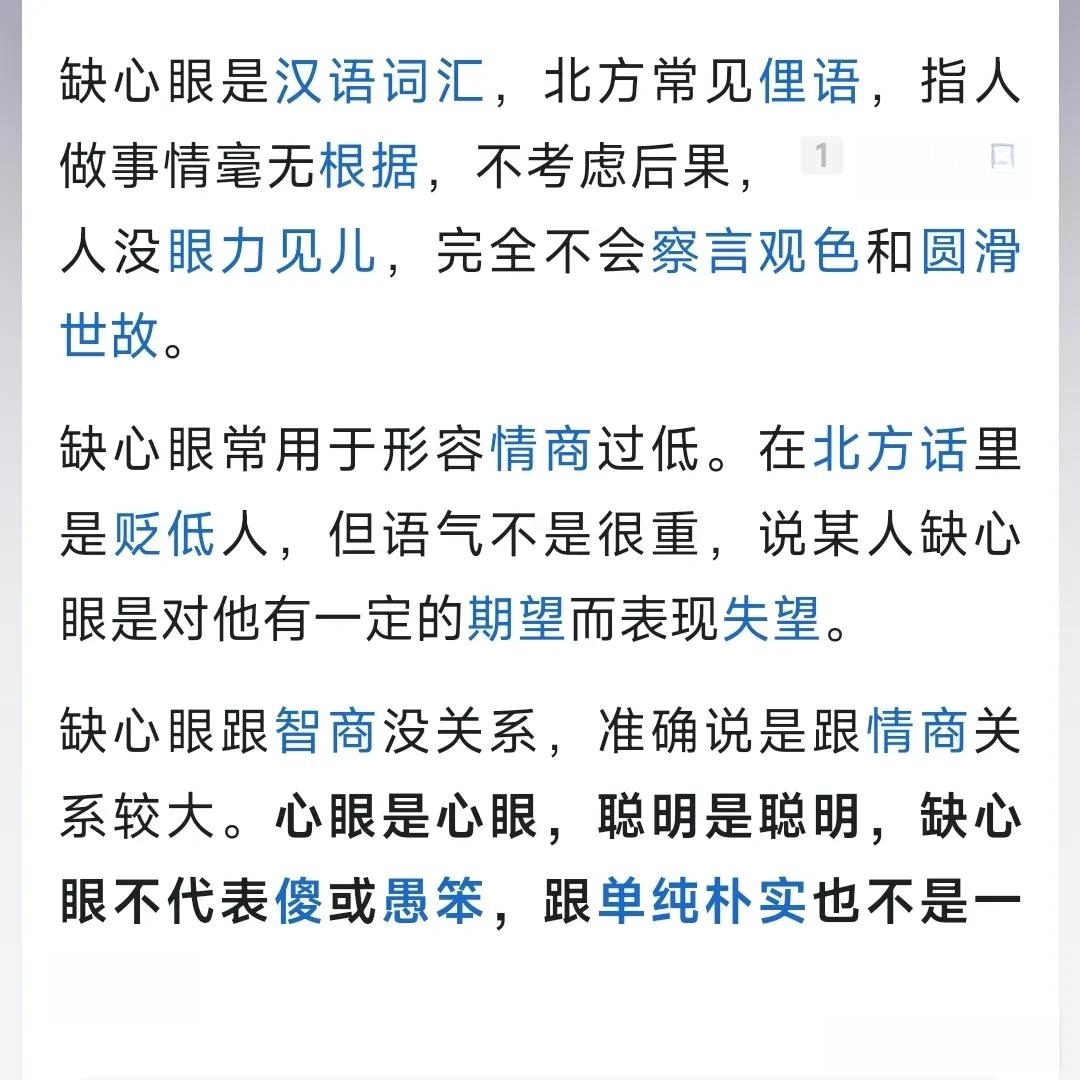
Task: Tap the 傻 link
Action: click(x=298, y=902)
